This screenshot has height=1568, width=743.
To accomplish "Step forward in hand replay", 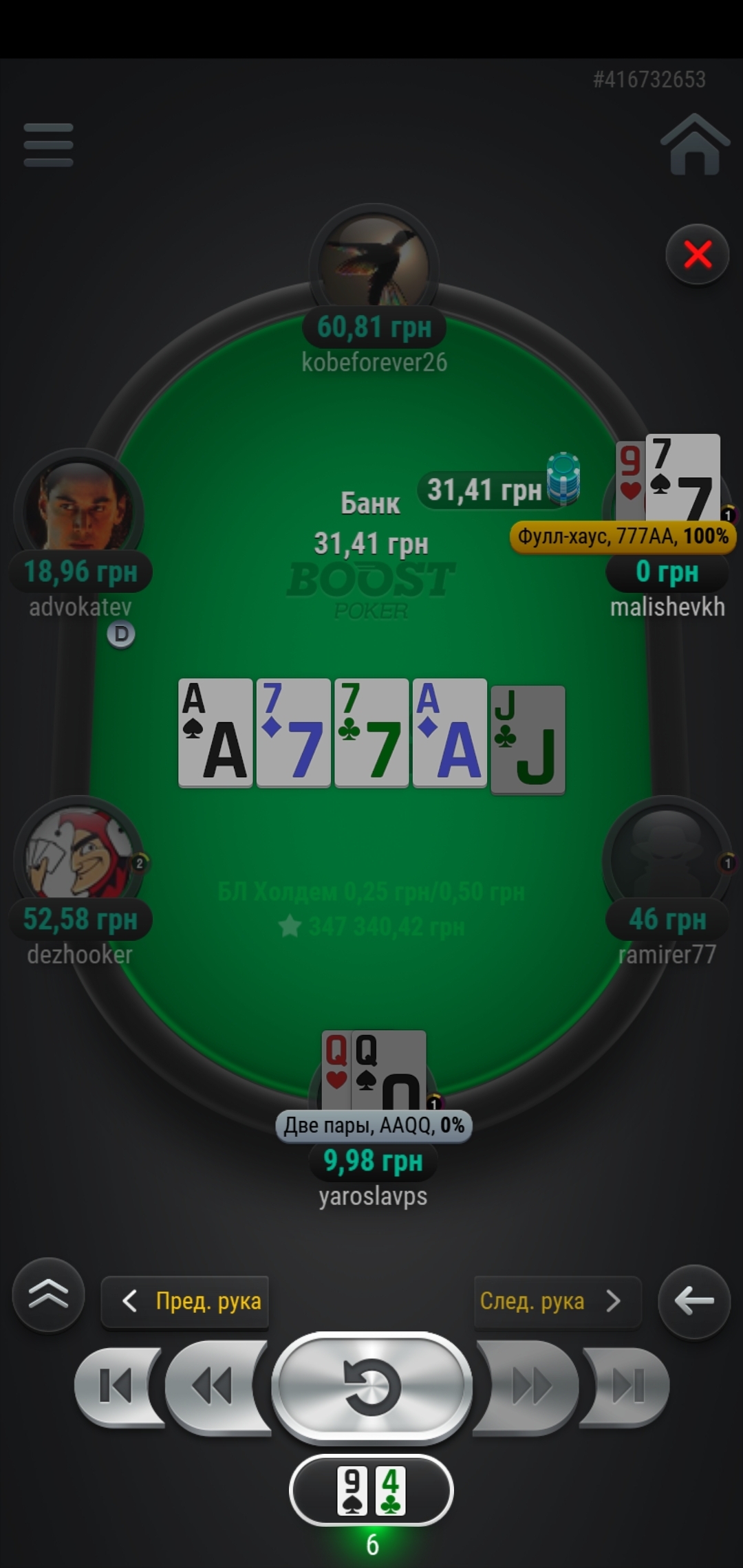I will [530, 1386].
